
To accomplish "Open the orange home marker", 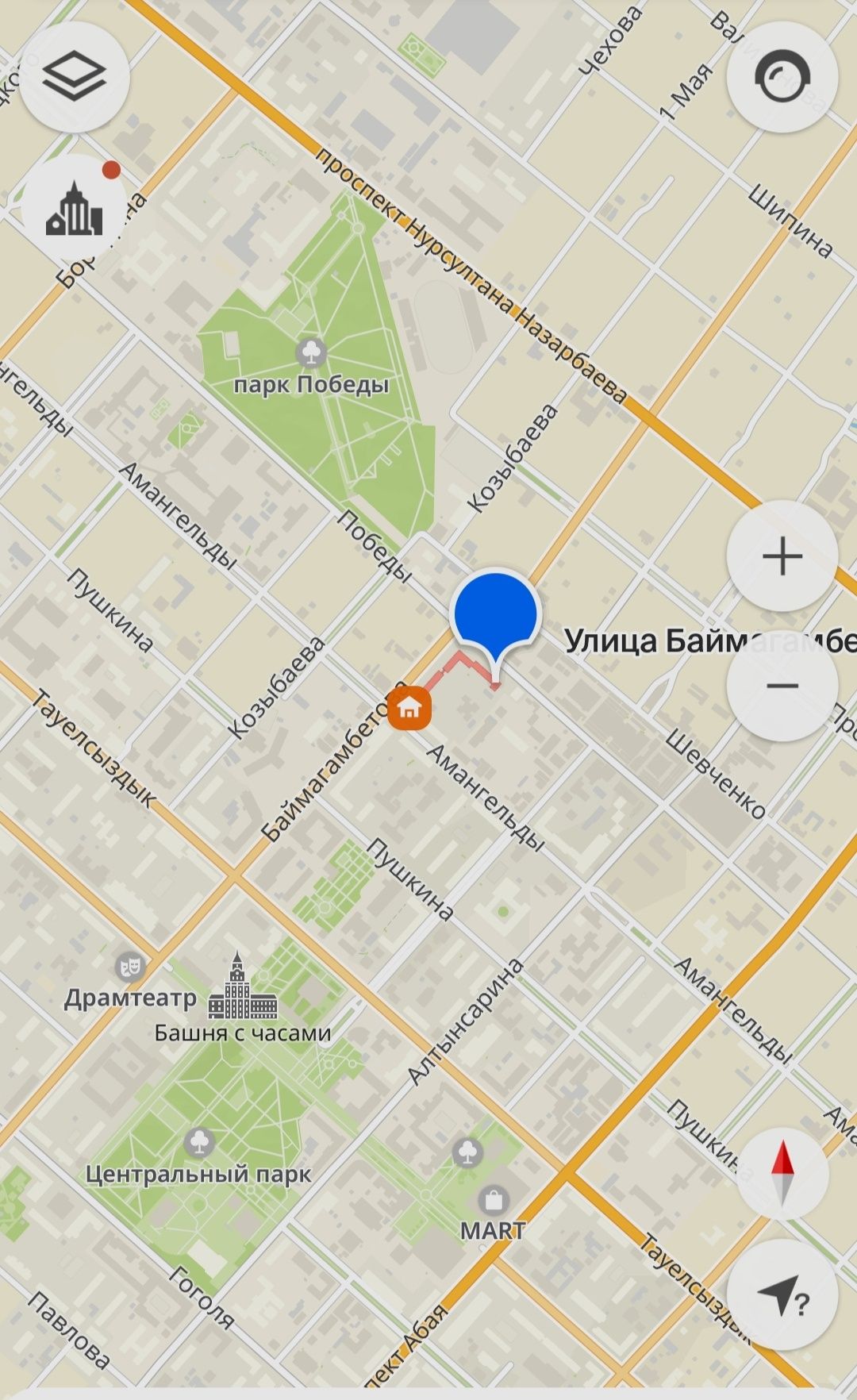I will tap(409, 708).
